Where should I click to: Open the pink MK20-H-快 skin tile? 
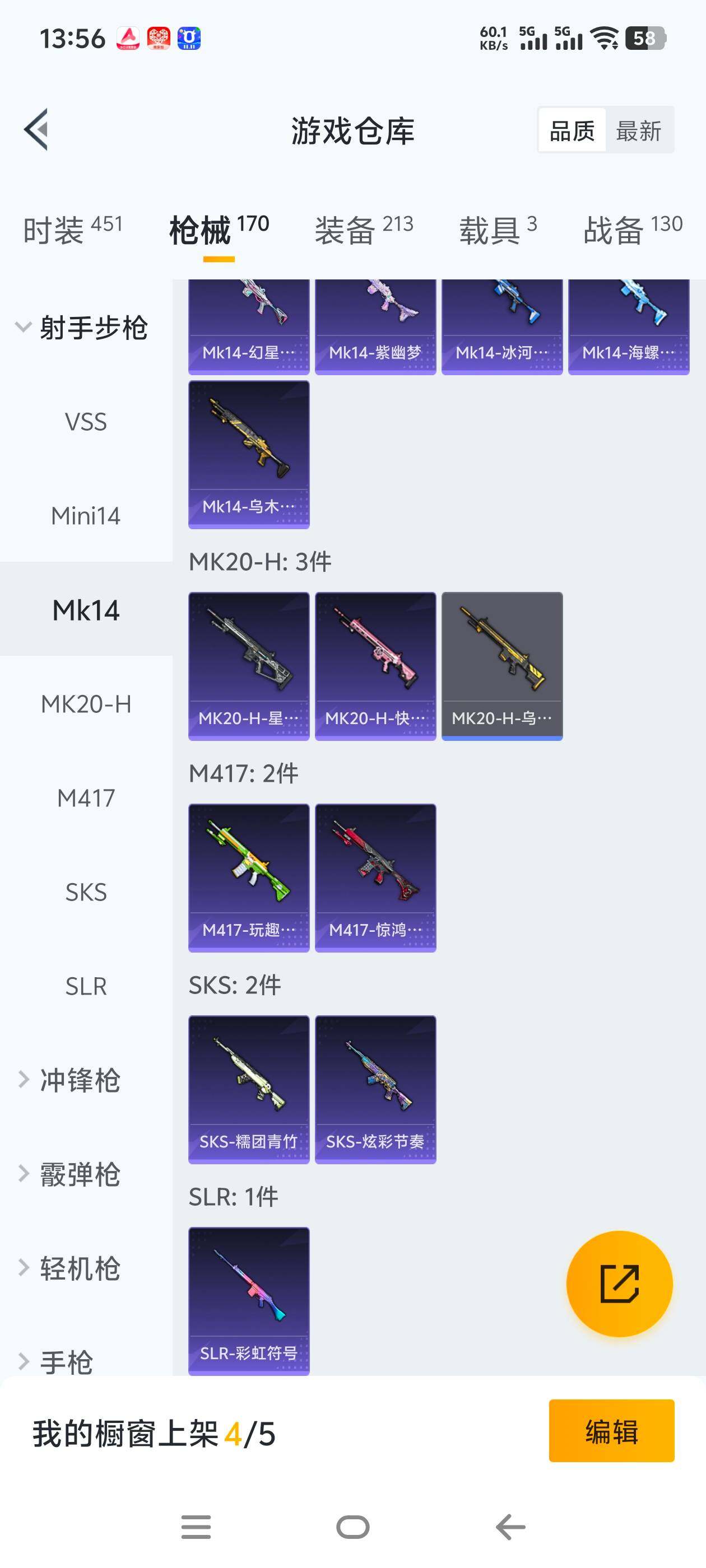point(375,666)
